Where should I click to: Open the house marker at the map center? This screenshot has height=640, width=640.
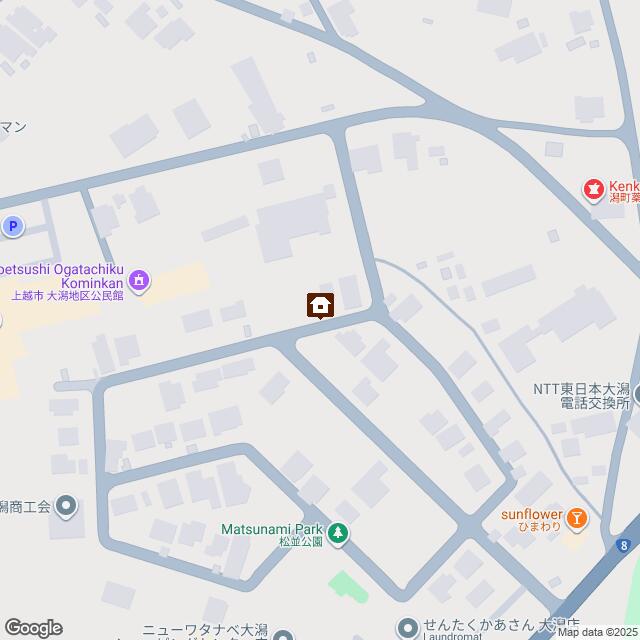[x=320, y=304]
